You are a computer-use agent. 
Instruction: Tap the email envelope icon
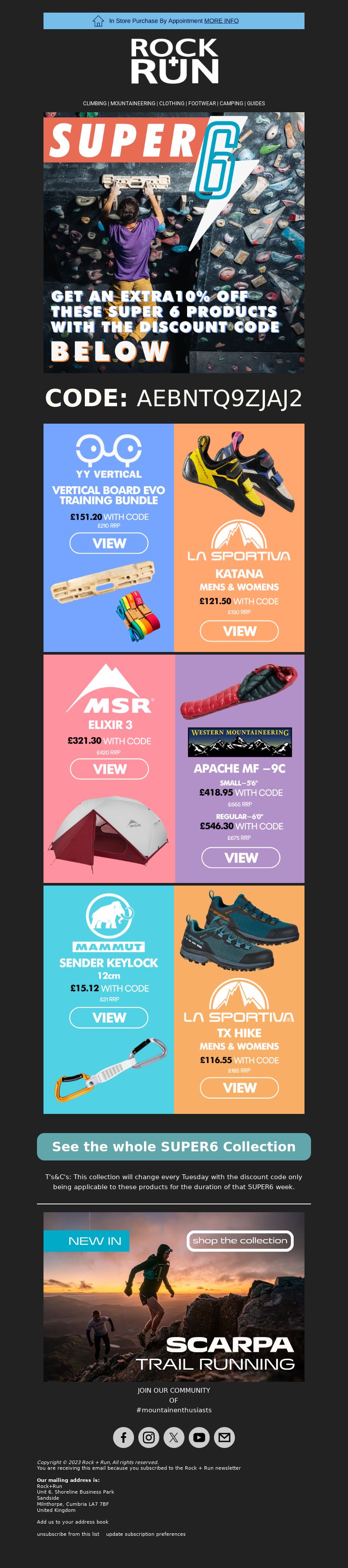[x=224, y=1437]
